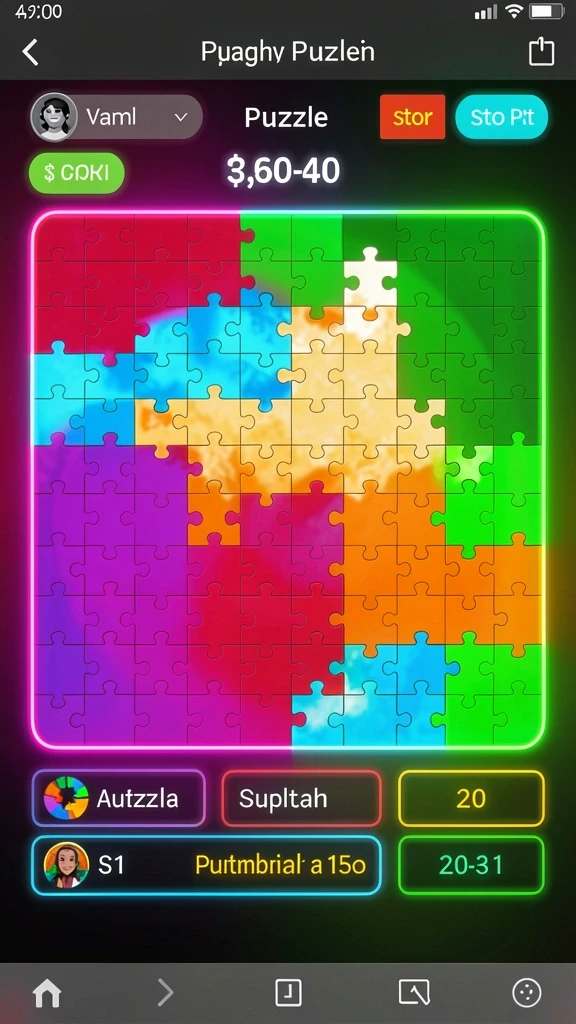
Task: Go to the Home tab
Action: coord(47,993)
